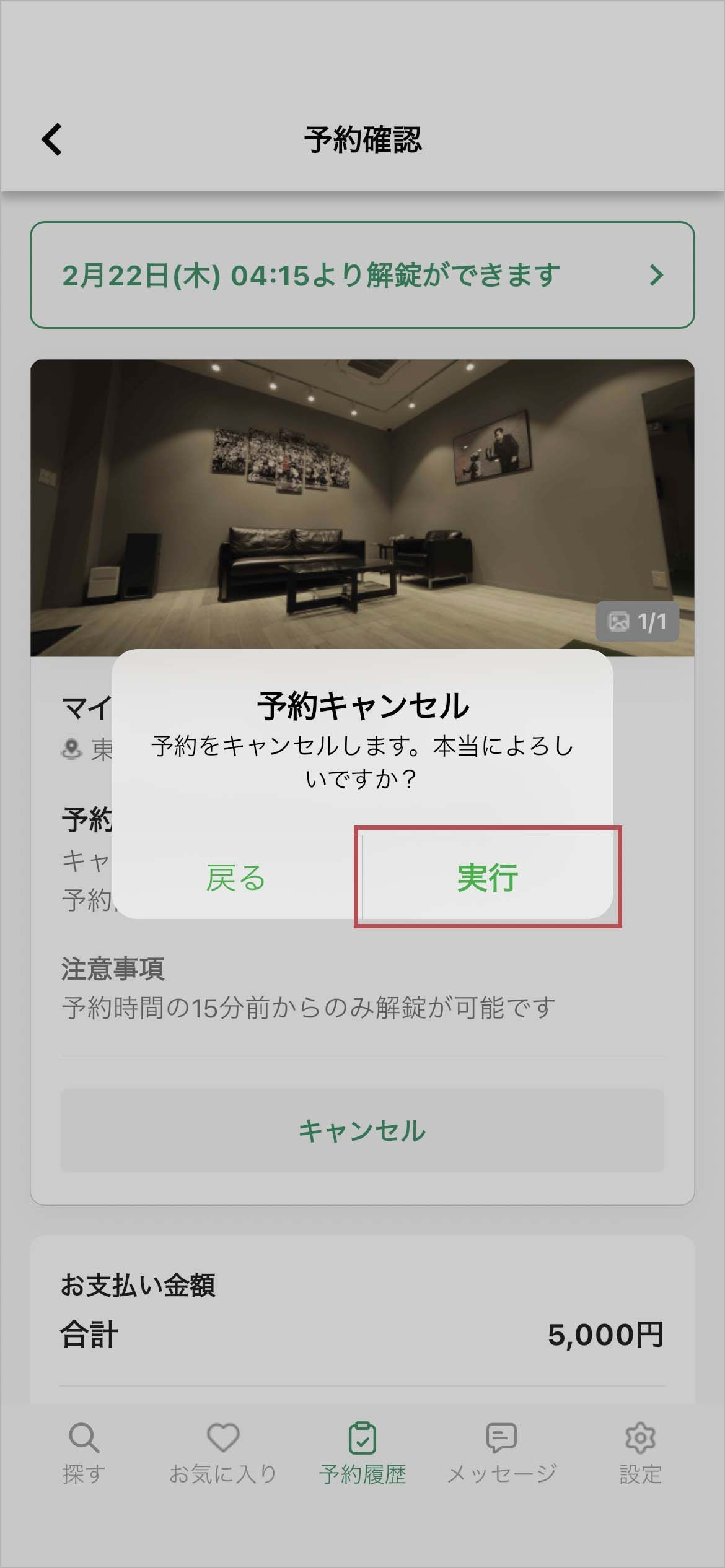Go back using the top arrow
The image size is (725, 1568).
click(52, 139)
